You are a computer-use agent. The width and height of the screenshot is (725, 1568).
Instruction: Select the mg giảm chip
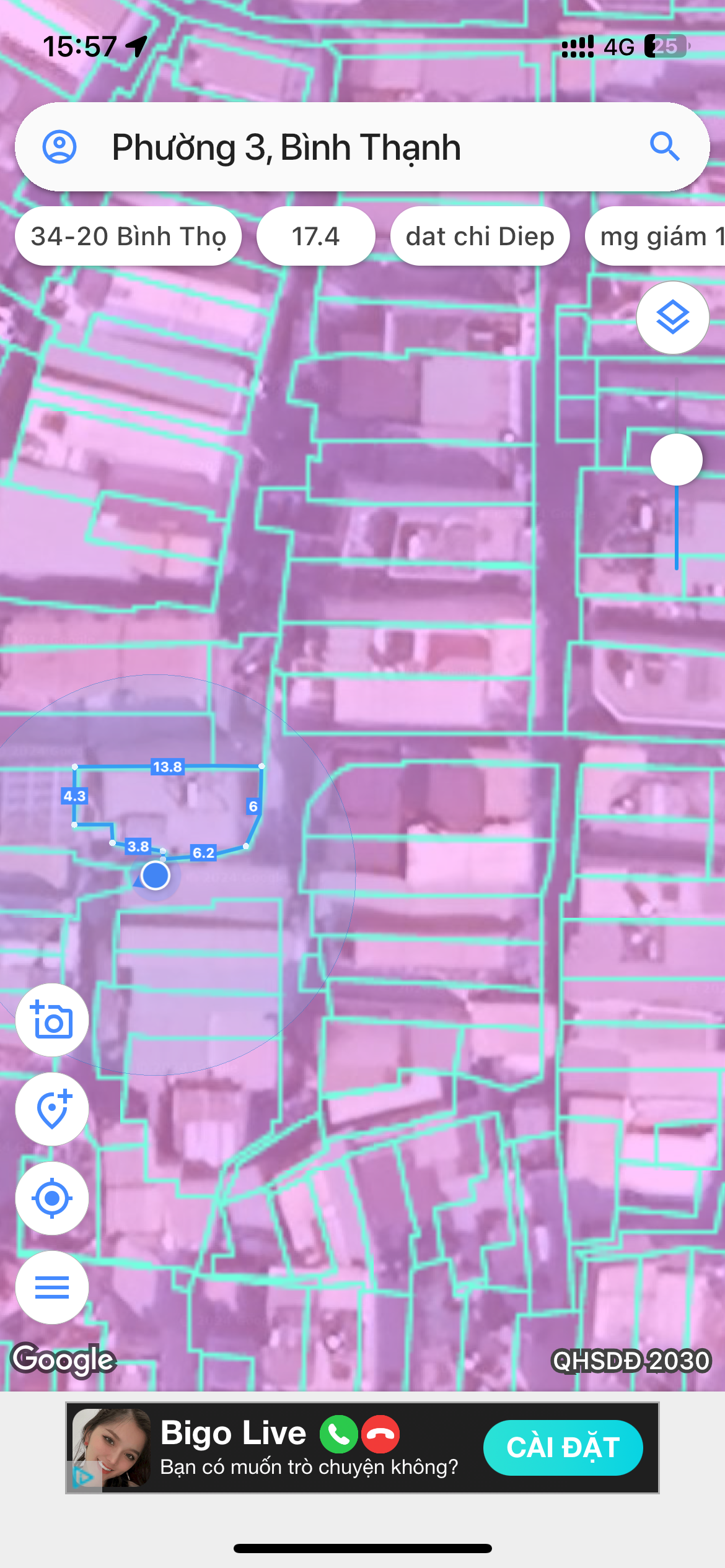[x=656, y=236]
